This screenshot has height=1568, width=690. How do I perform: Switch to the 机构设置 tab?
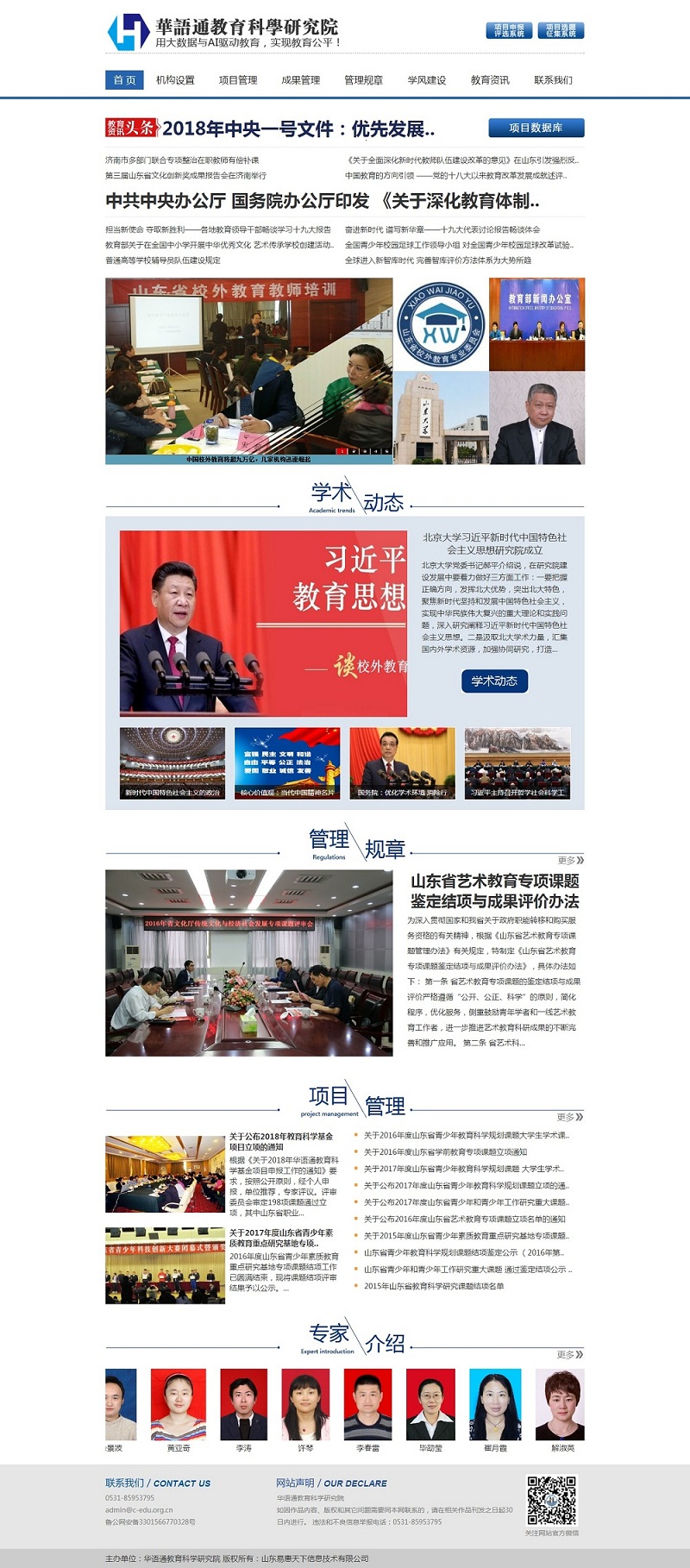click(x=175, y=80)
